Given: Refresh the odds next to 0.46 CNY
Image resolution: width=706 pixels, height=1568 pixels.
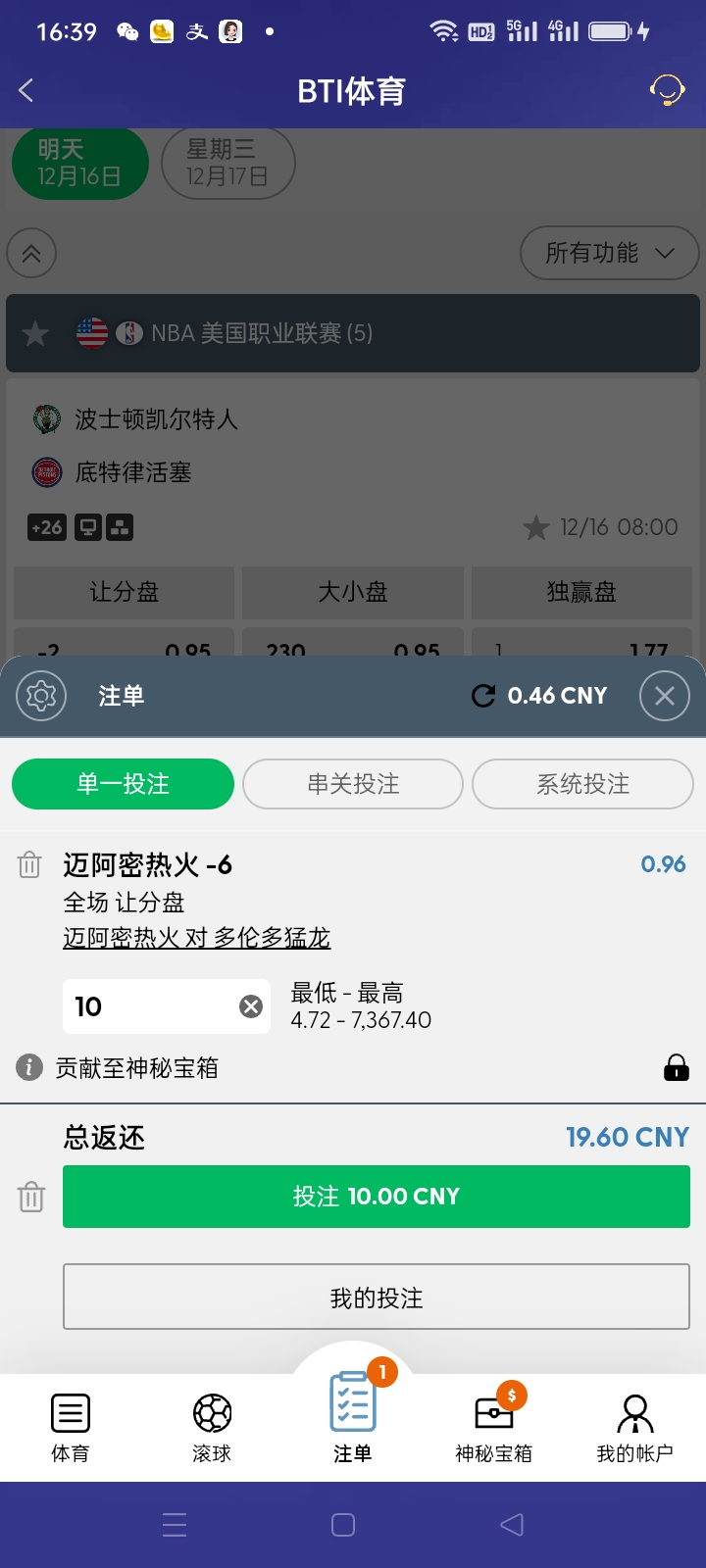Looking at the screenshot, I should (481, 696).
